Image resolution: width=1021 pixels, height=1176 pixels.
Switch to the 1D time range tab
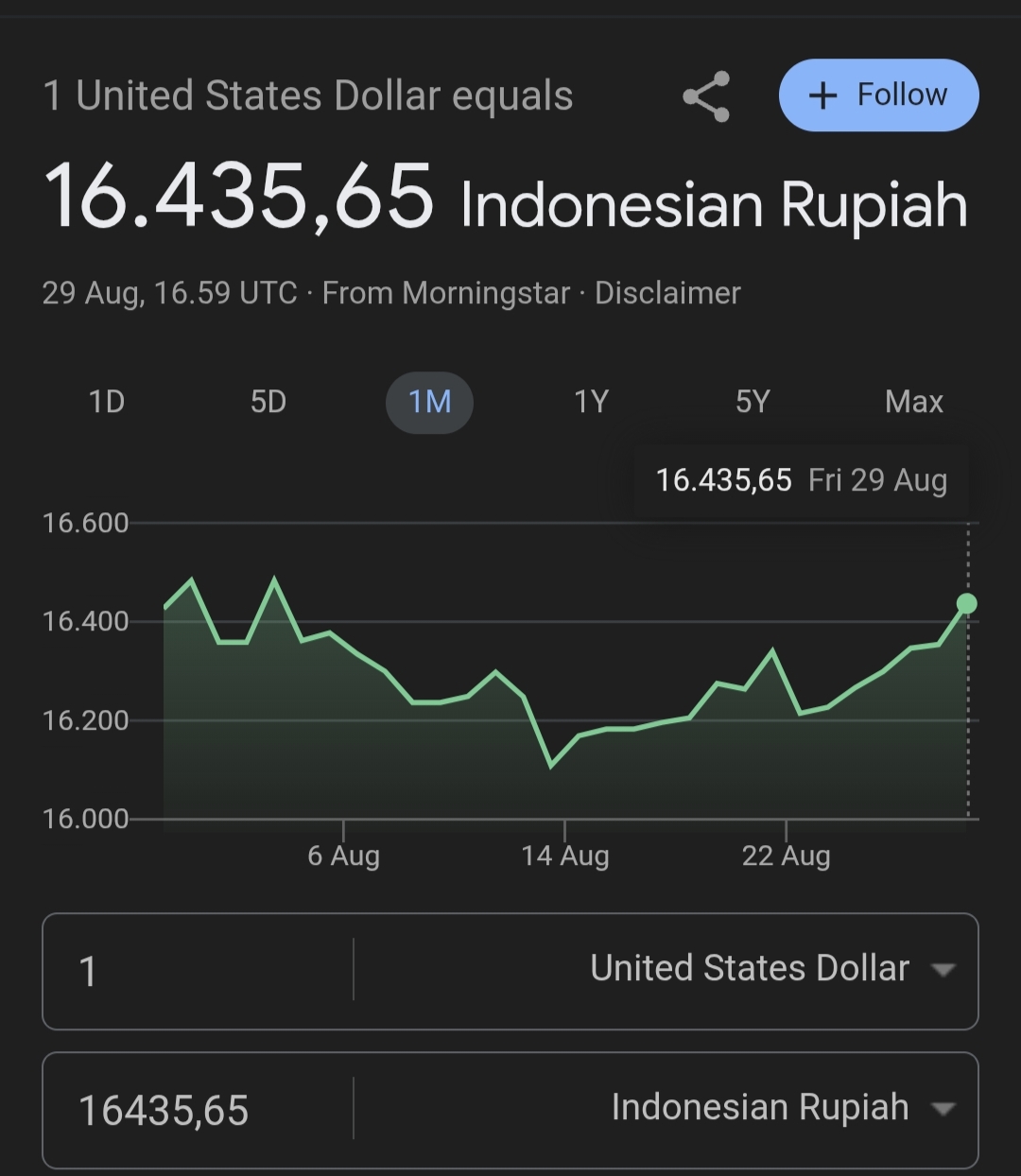point(106,402)
